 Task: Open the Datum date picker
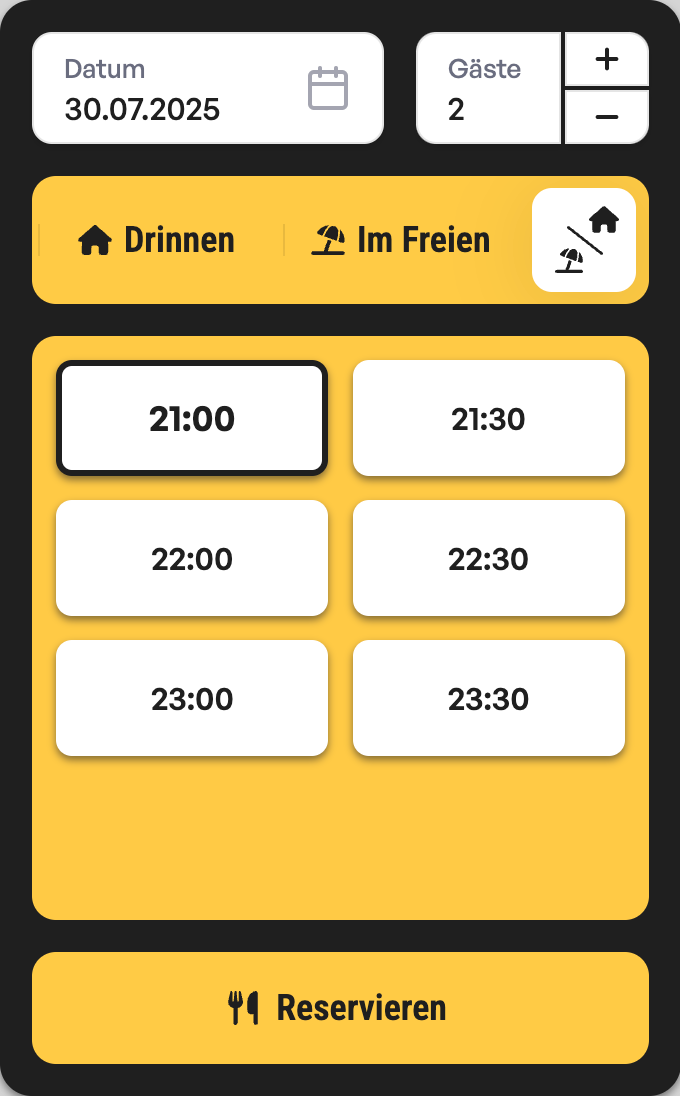tap(208, 89)
